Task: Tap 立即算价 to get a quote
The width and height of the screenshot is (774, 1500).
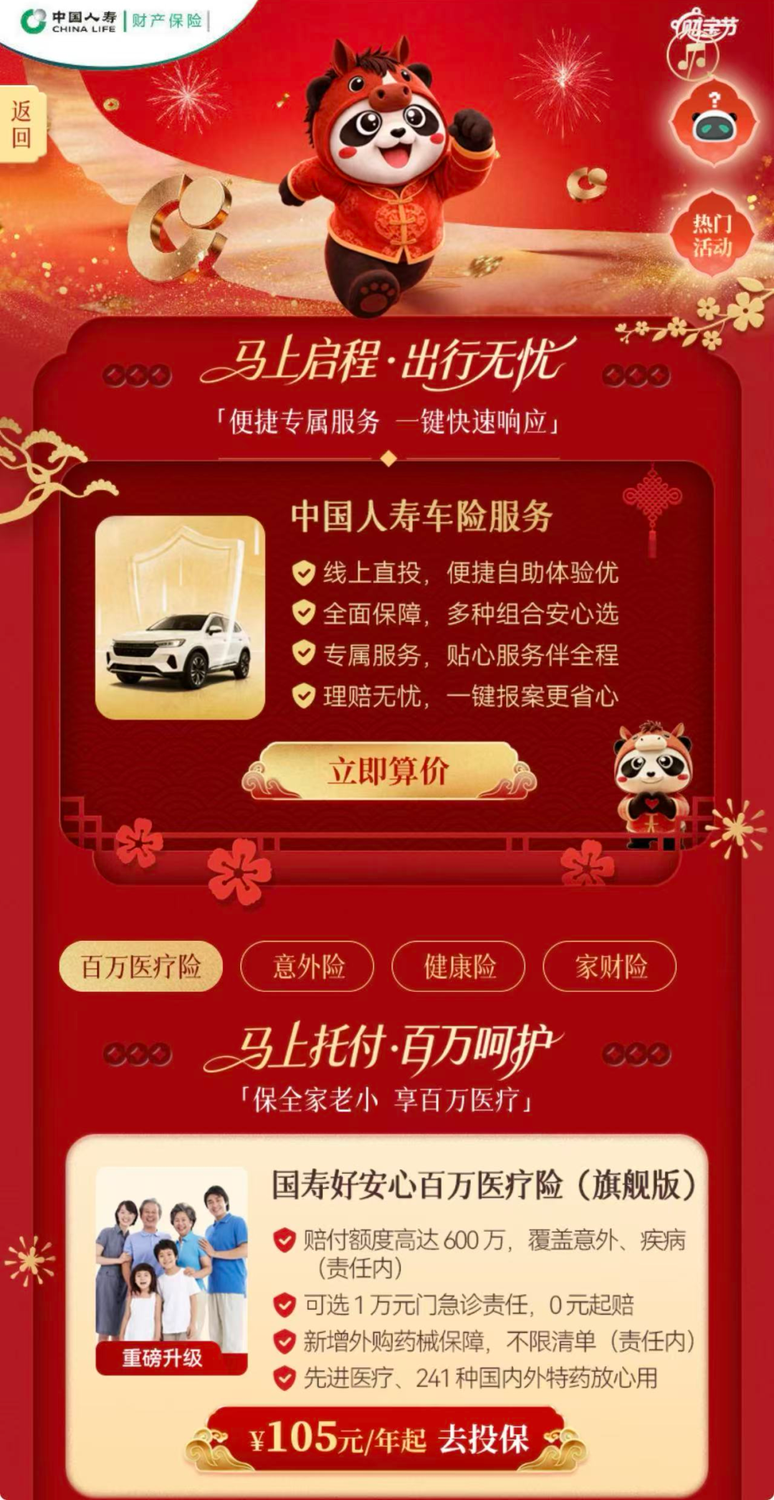Action: (x=388, y=771)
